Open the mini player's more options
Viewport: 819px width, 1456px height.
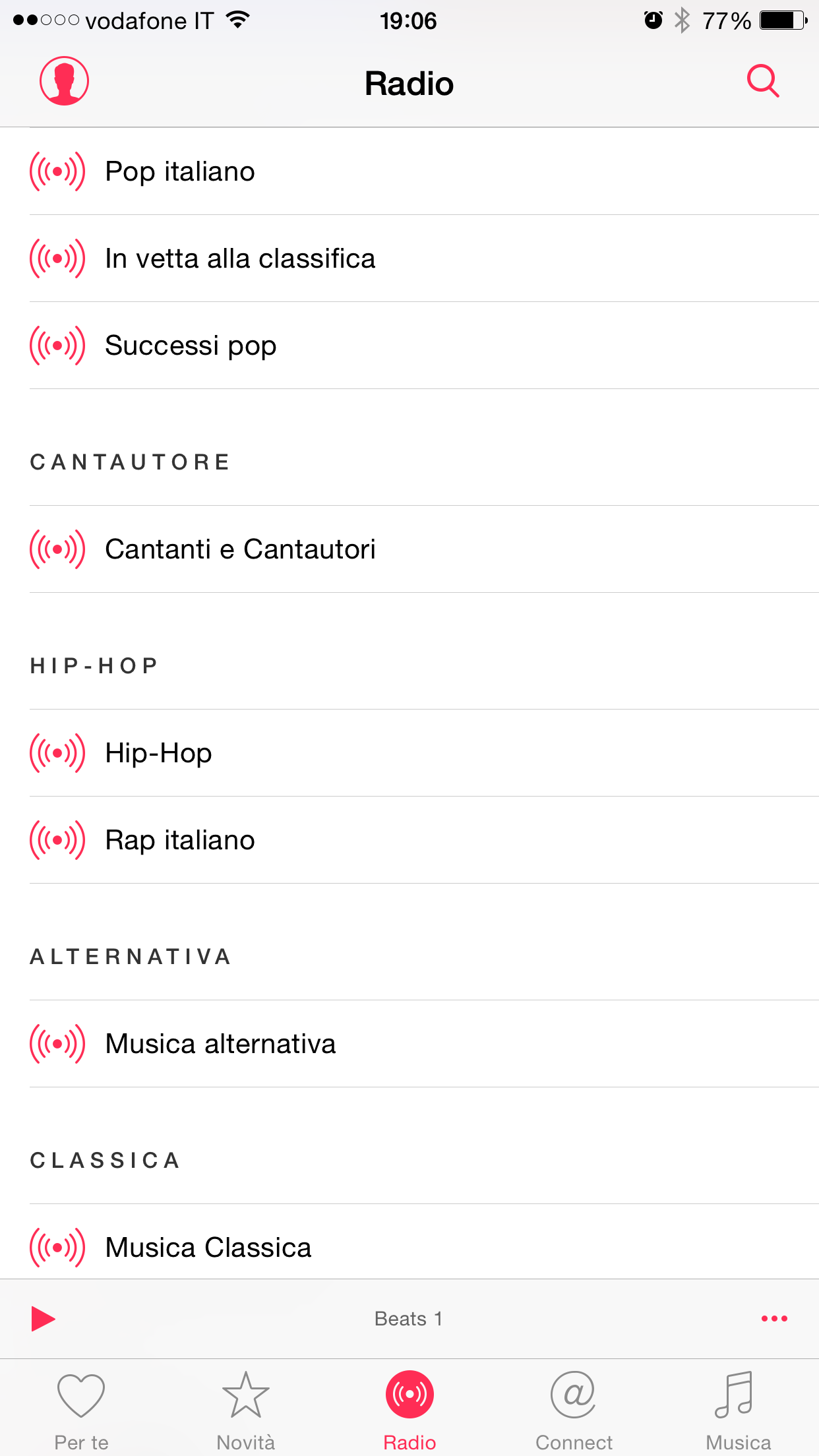point(774,1319)
